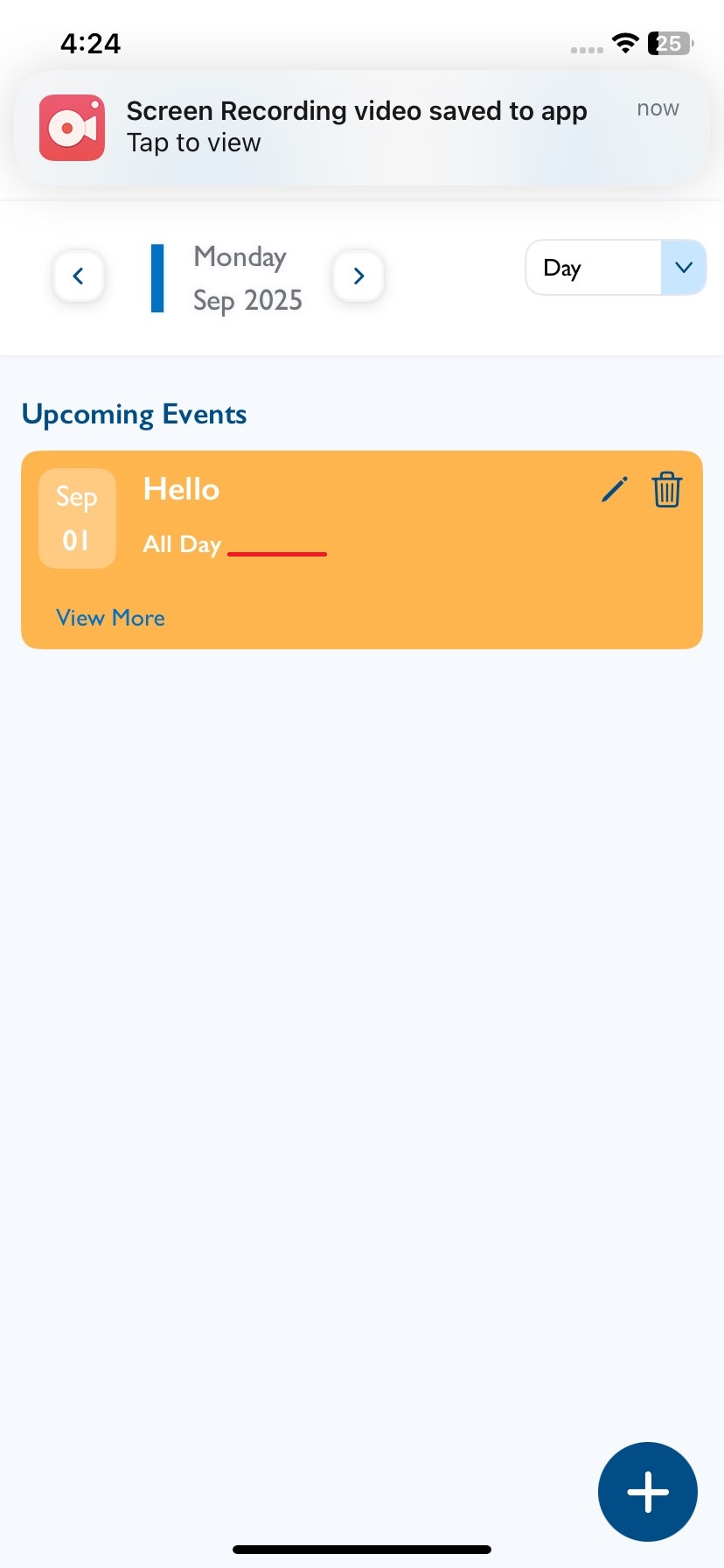This screenshot has height=1568, width=724.
Task: Tap View More on the Hello event
Action: pos(110,618)
